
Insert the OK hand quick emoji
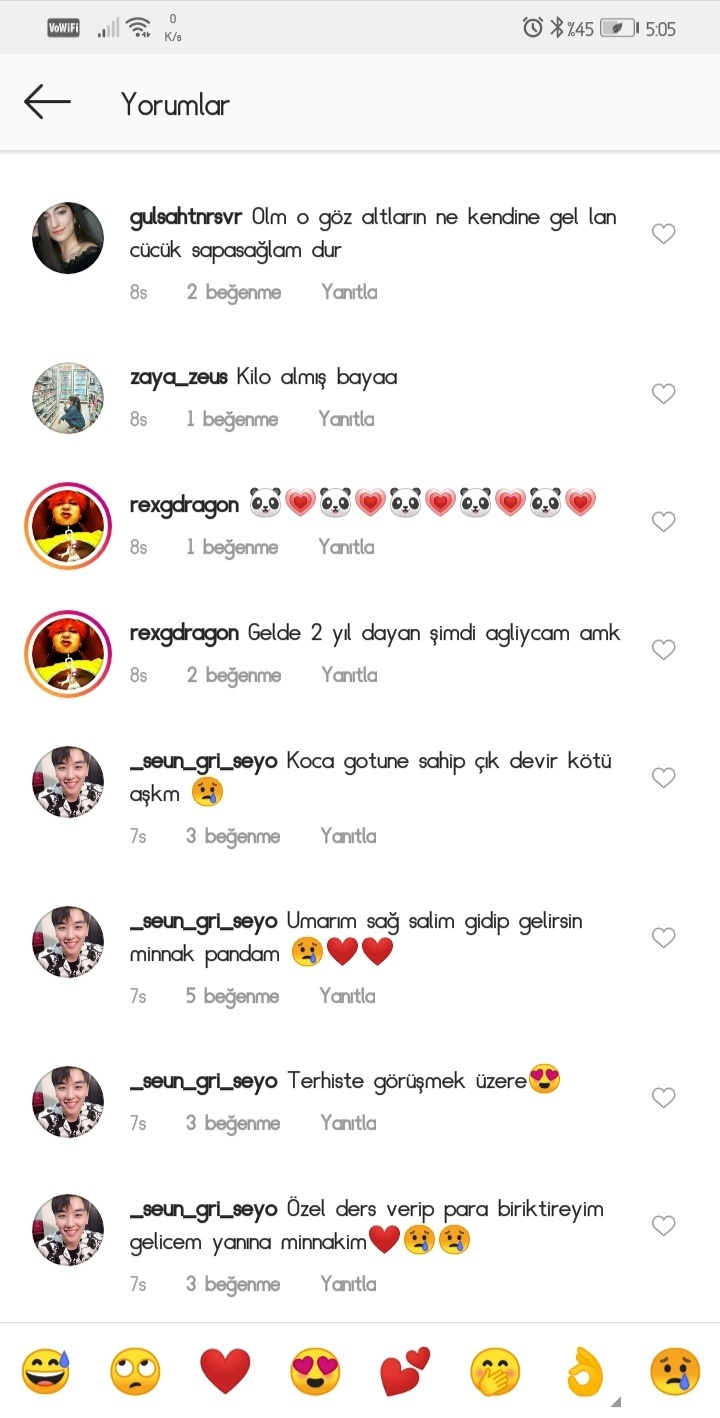[586, 1371]
